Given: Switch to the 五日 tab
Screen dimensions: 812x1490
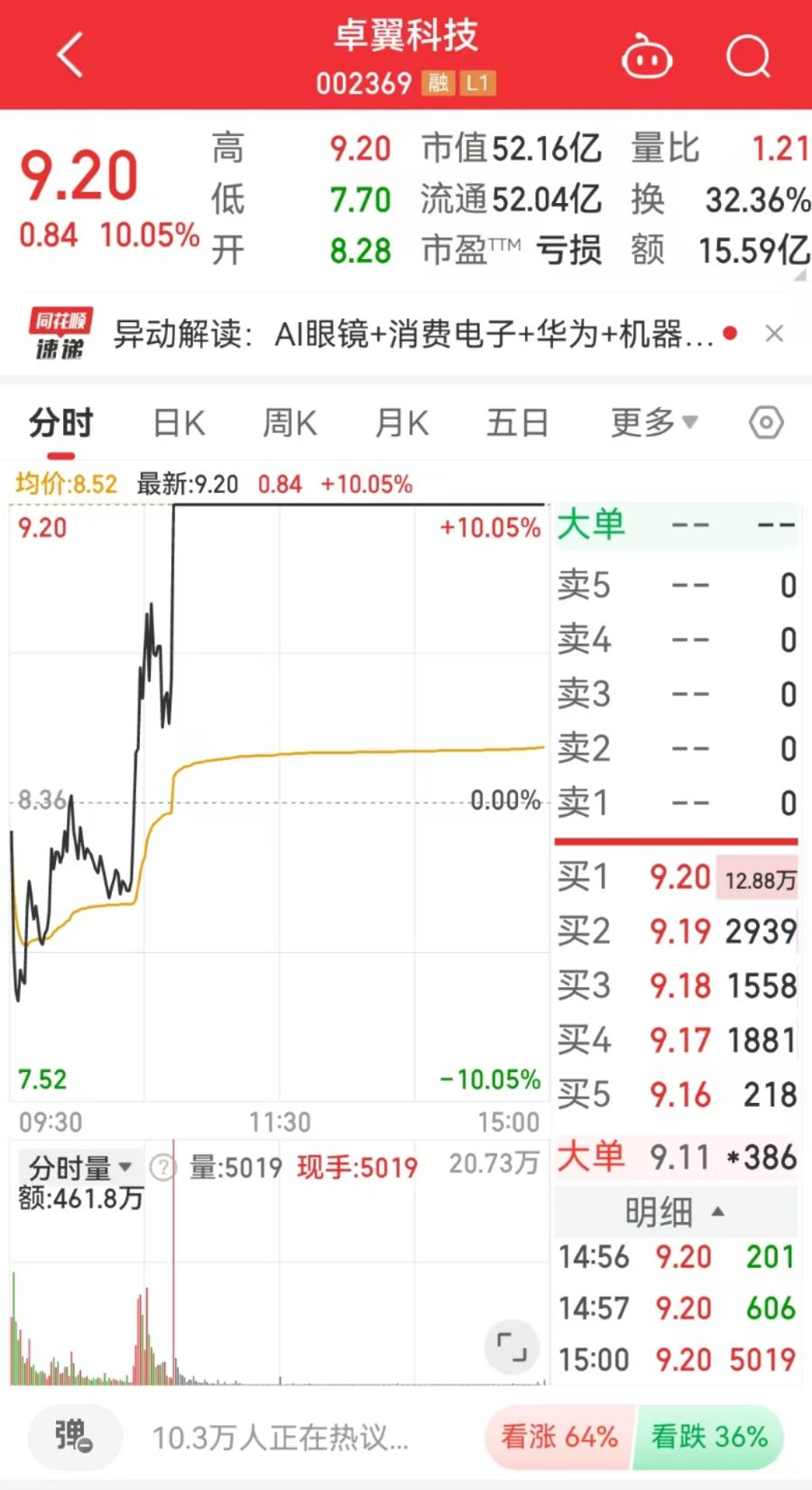Looking at the screenshot, I should point(517,422).
